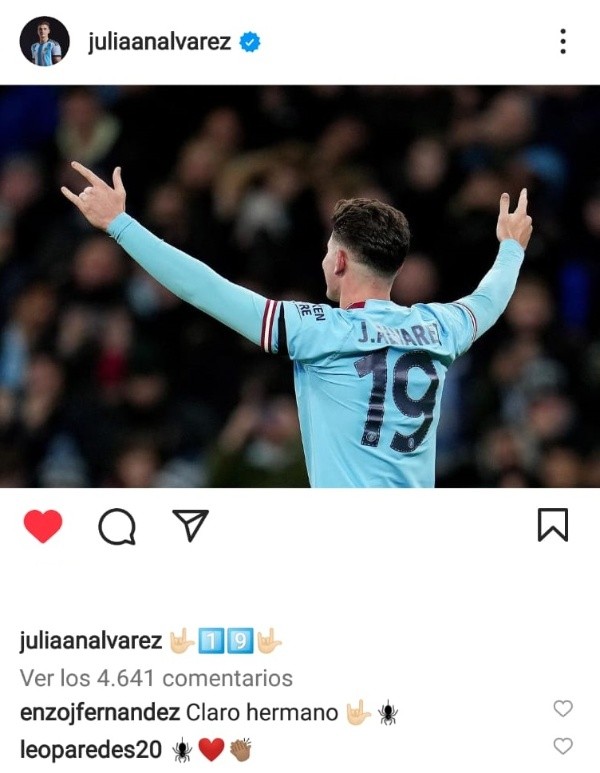Open juliaanalvarez profile picture
600x773 pixels.
point(44,41)
